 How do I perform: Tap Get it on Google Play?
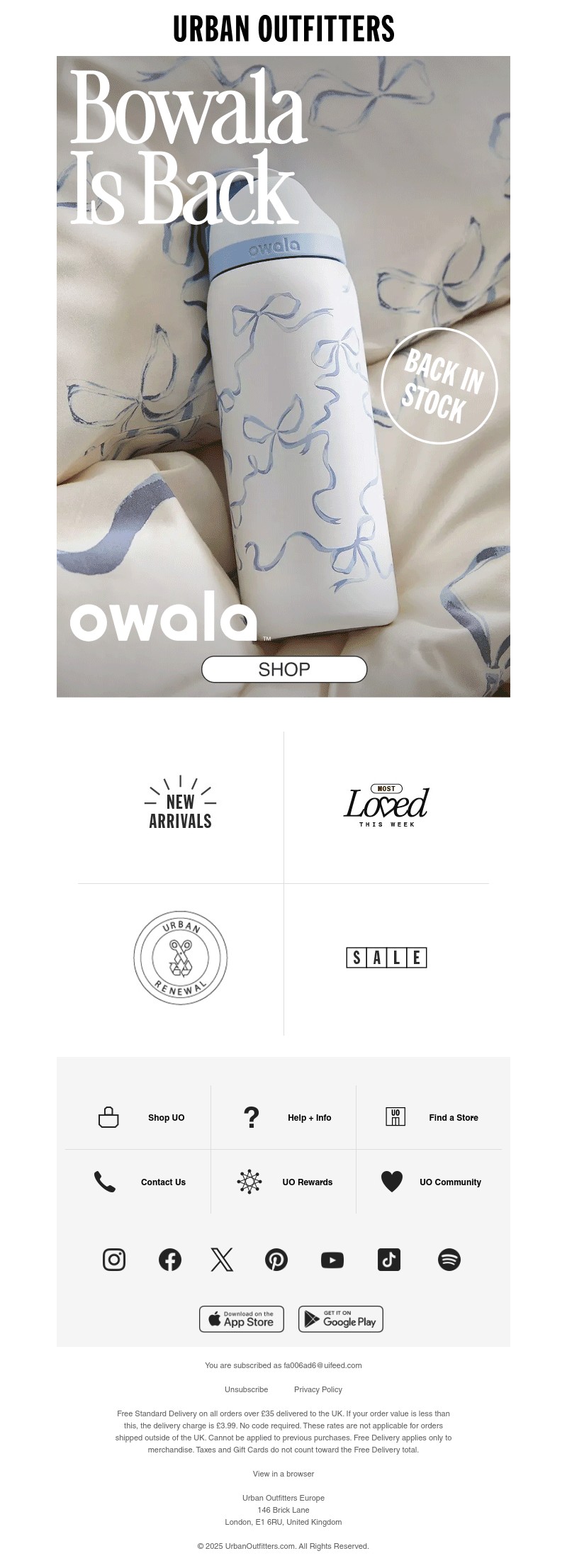click(341, 1319)
